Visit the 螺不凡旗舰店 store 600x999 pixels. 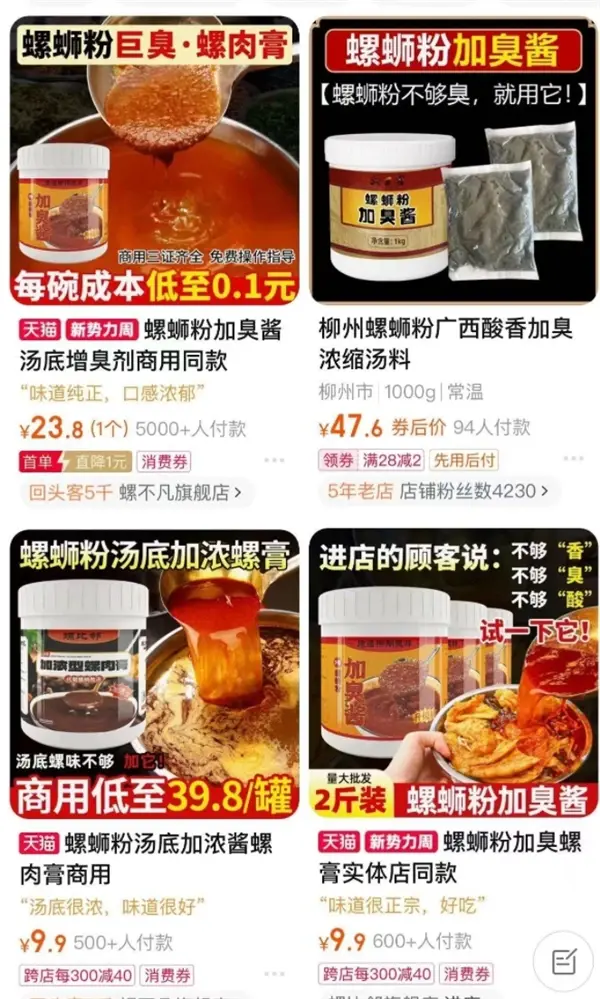coord(180,492)
